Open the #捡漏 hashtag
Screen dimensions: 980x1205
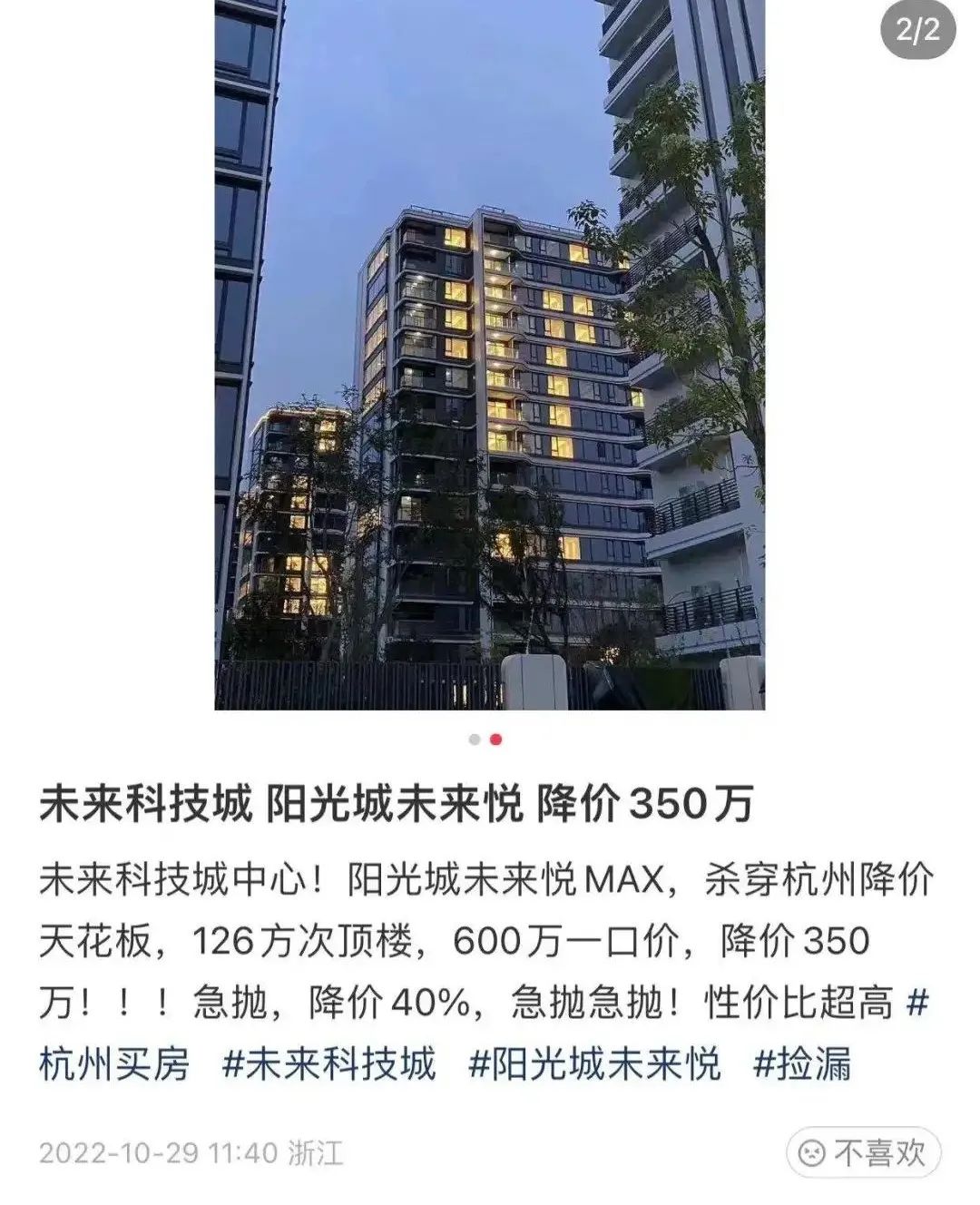[x=803, y=1063]
